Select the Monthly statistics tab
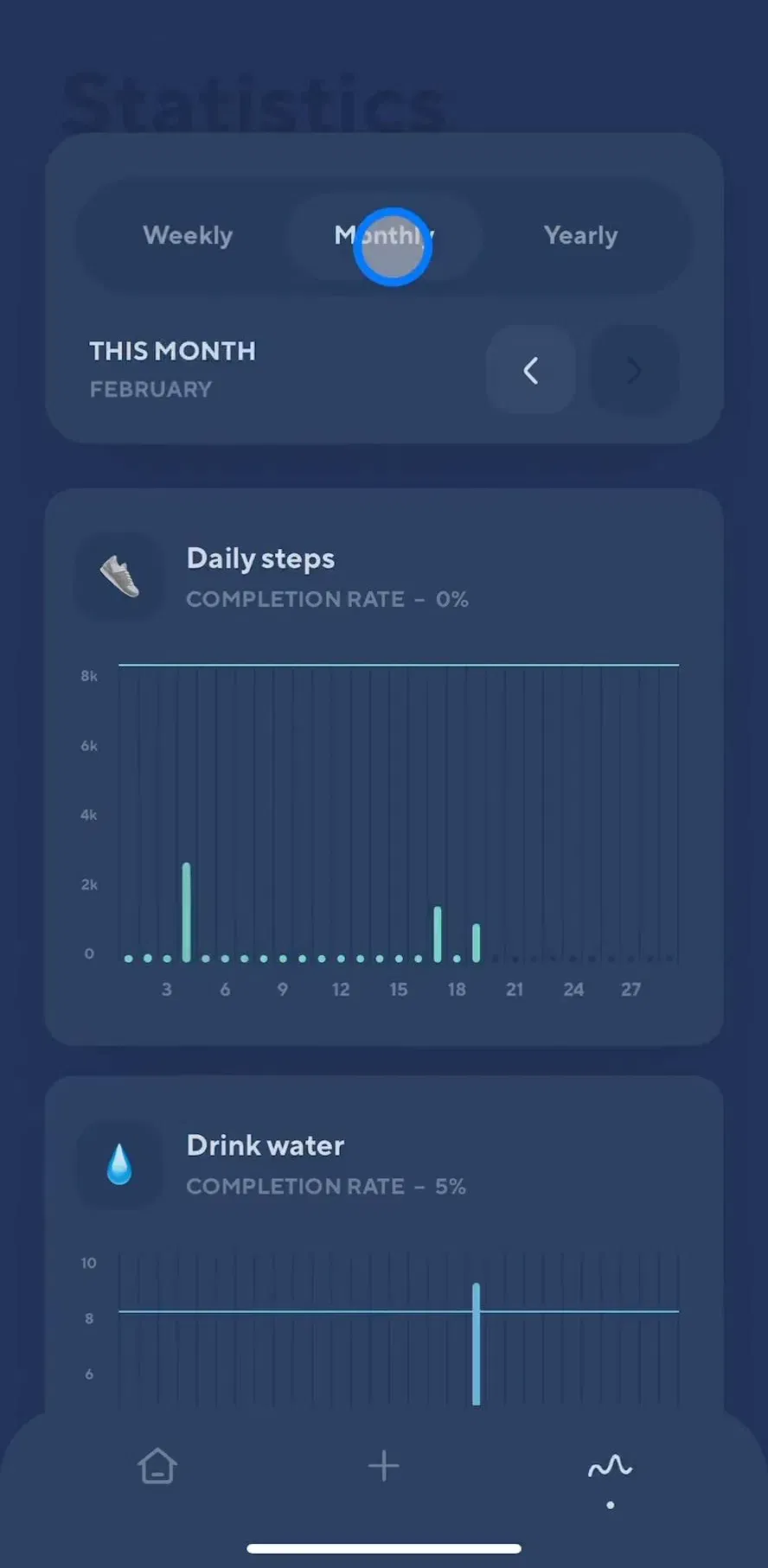Image resolution: width=768 pixels, height=1568 pixels. (x=384, y=235)
